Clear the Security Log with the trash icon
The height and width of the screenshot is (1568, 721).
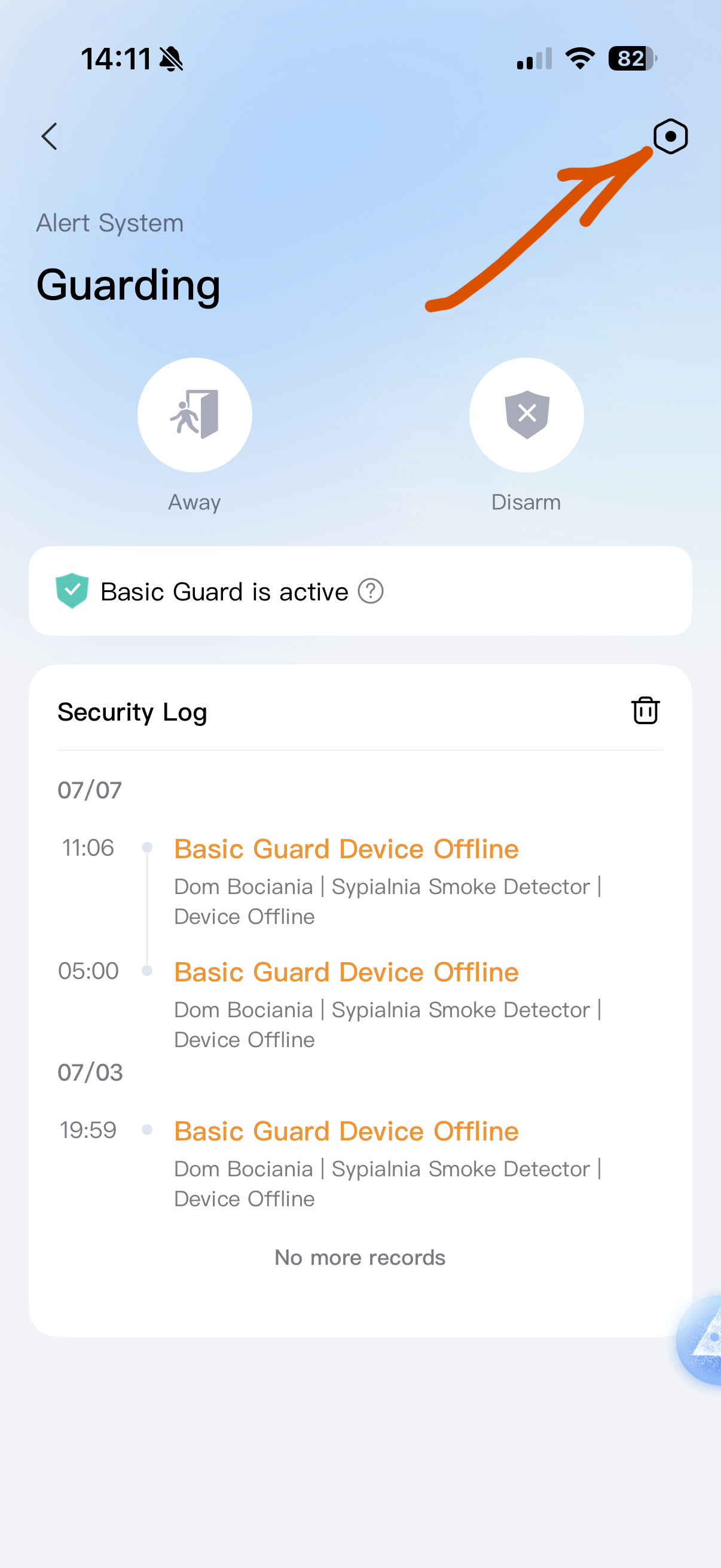pos(646,710)
